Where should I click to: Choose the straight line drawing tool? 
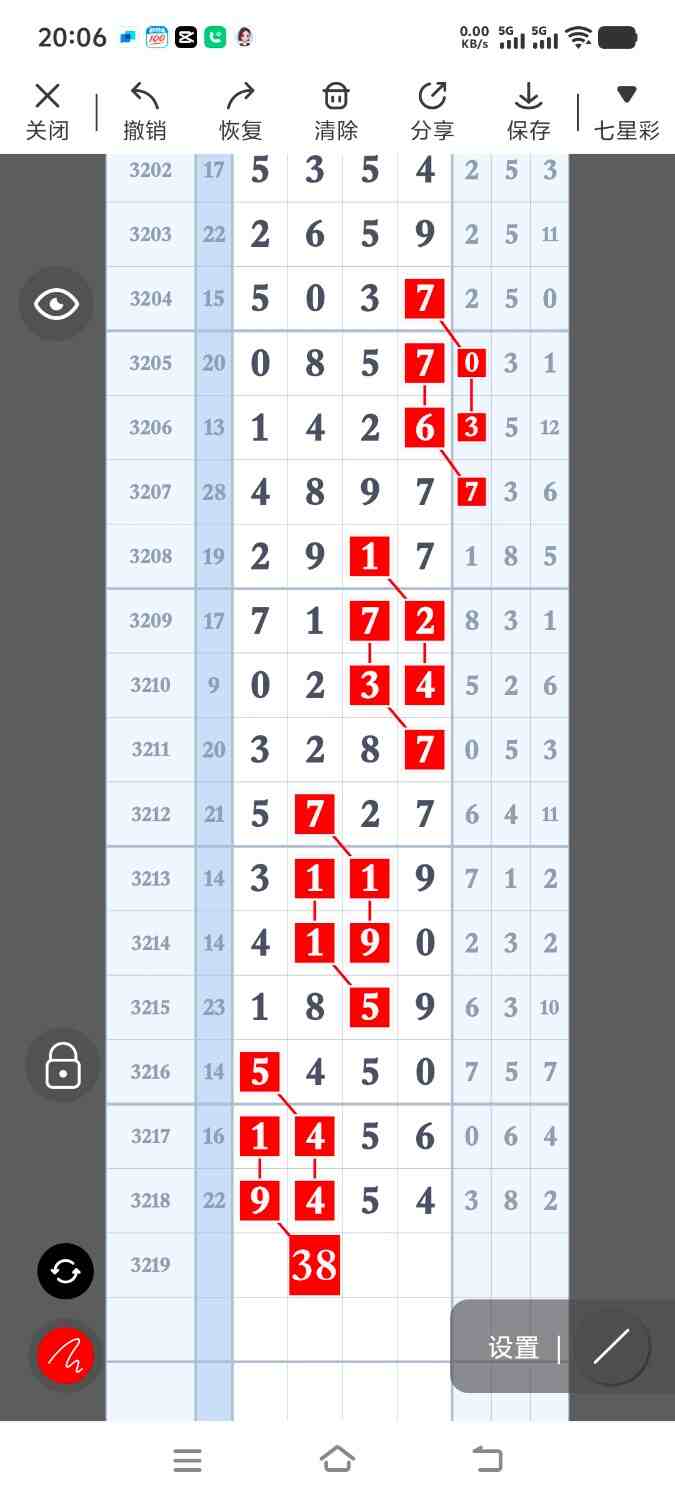coord(611,1347)
